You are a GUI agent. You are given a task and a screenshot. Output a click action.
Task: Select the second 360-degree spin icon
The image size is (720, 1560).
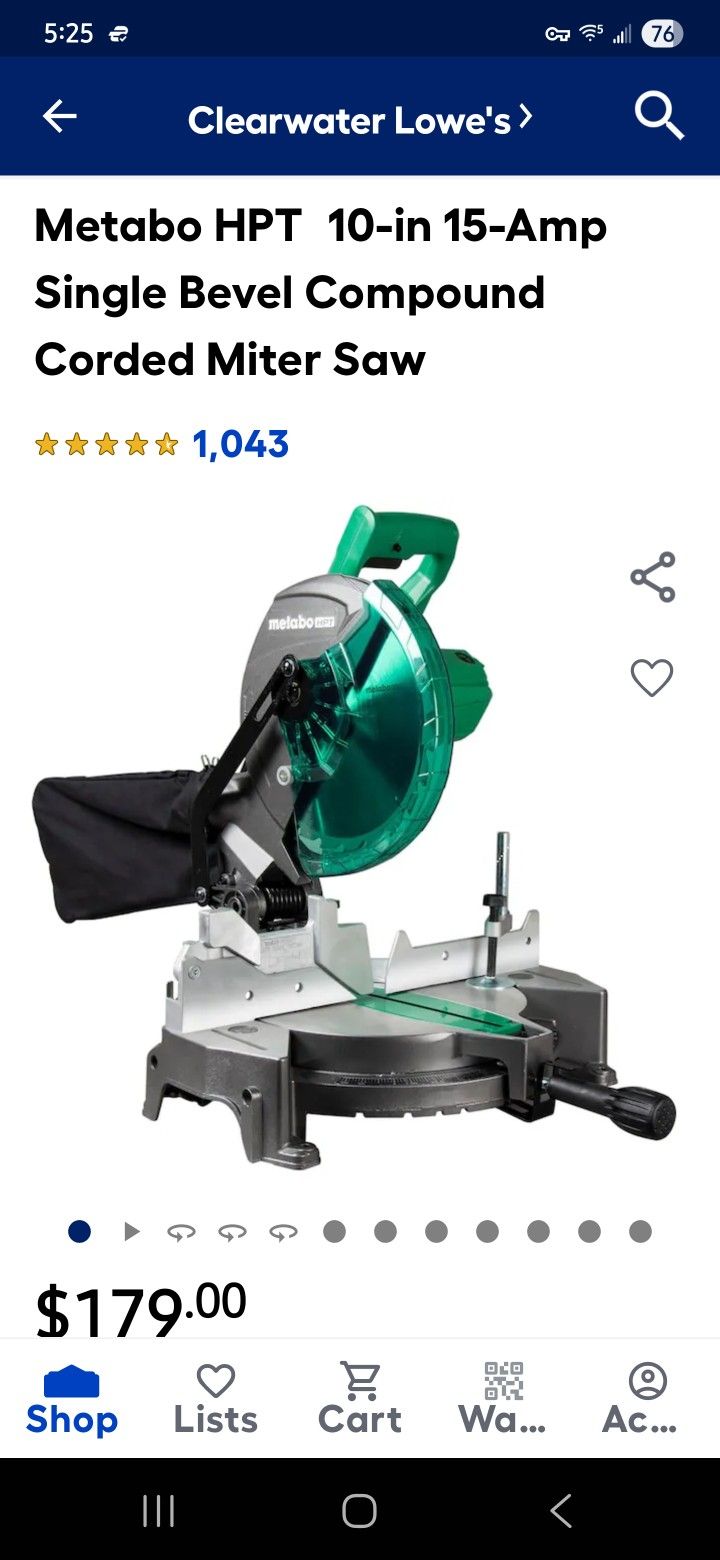coord(232,1230)
